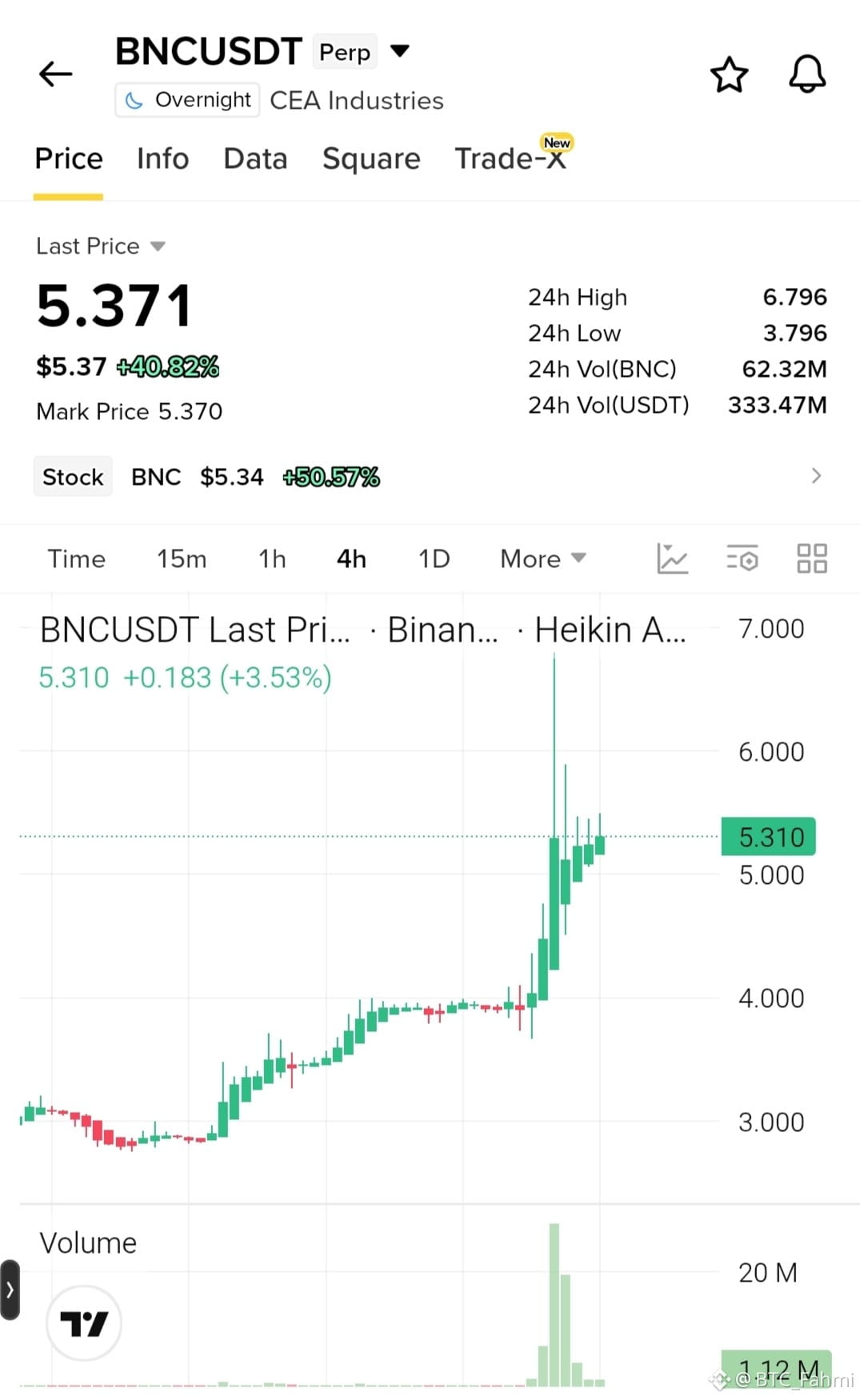The image size is (860, 1400).
Task: Select the 1h interval
Action: point(272,558)
